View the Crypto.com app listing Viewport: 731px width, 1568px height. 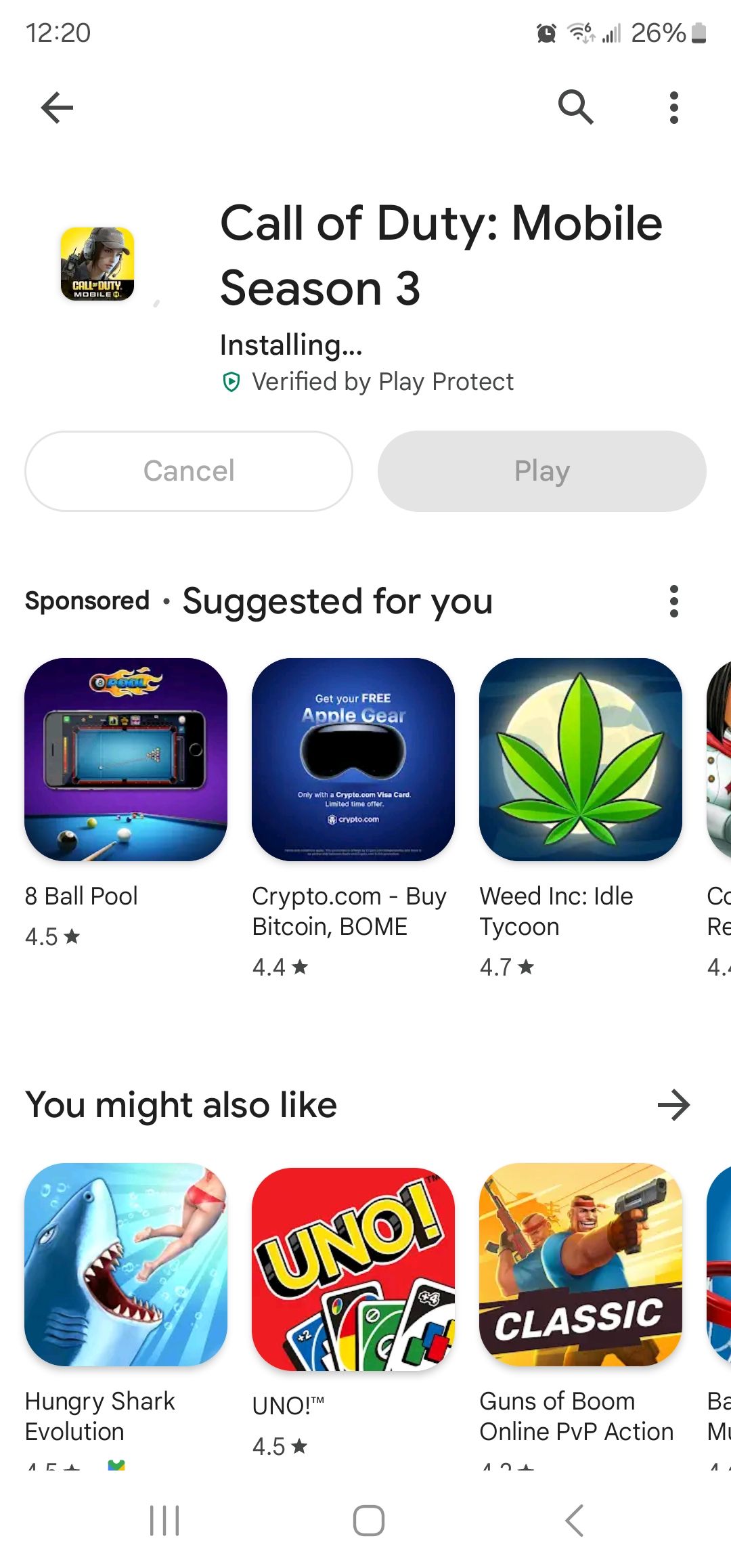click(353, 760)
